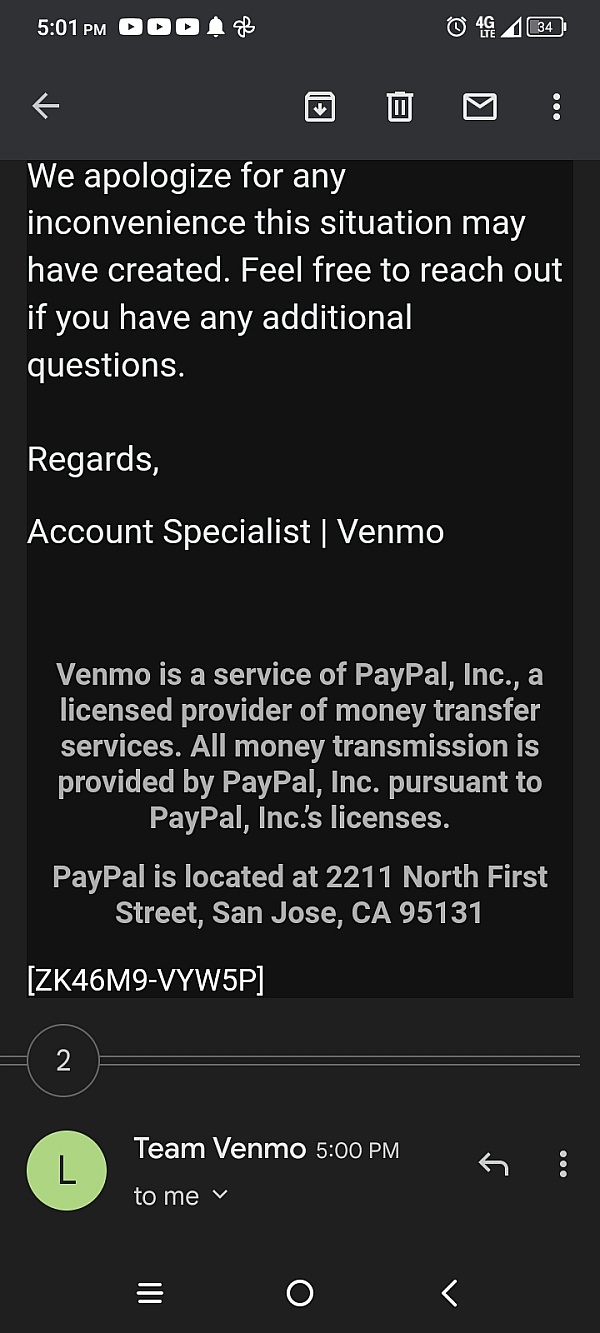Viewport: 600px width, 1333px height.
Task: Archive this email conversation
Action: 320,106
